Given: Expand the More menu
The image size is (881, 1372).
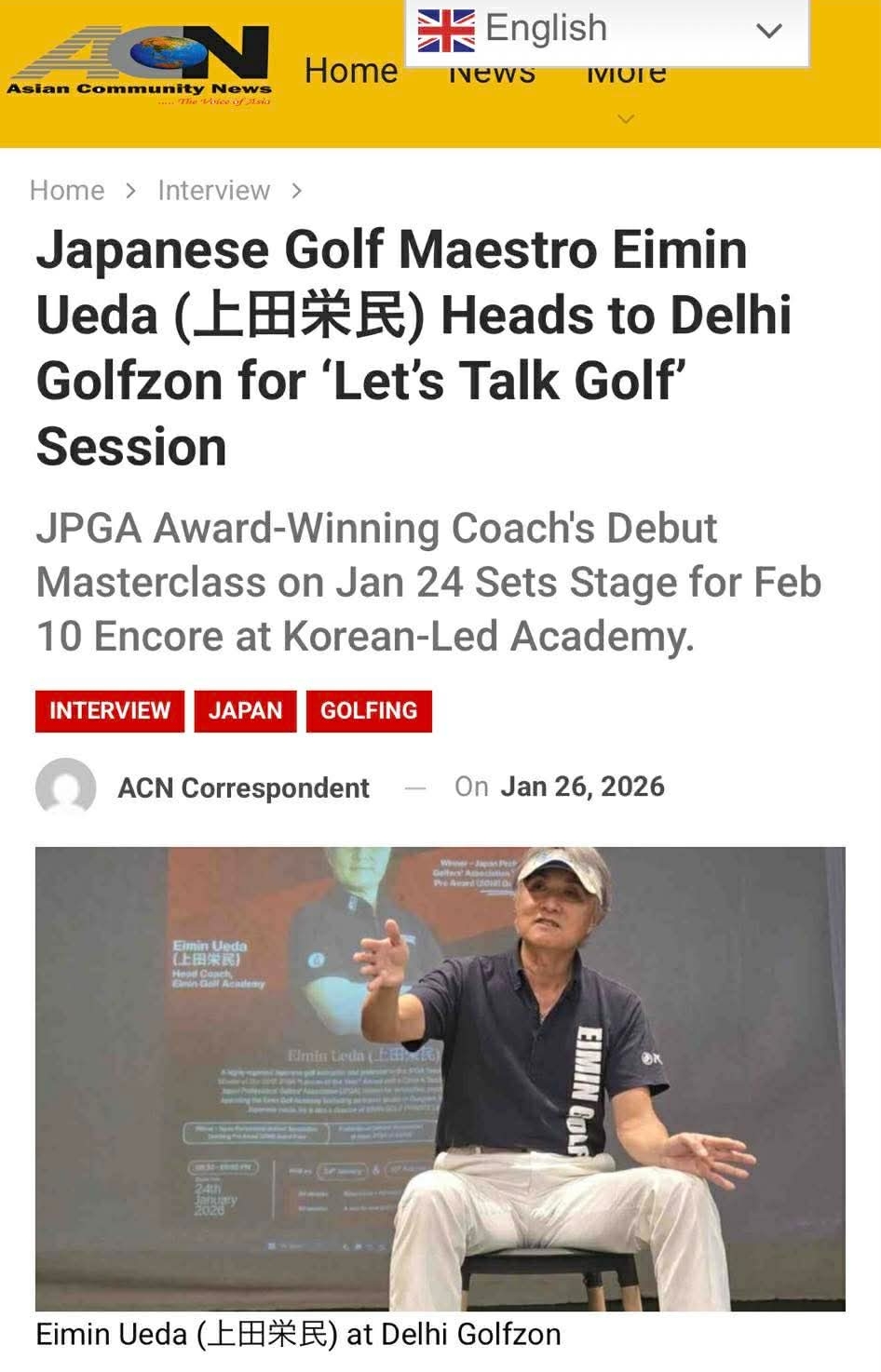Looking at the screenshot, I should tap(626, 84).
